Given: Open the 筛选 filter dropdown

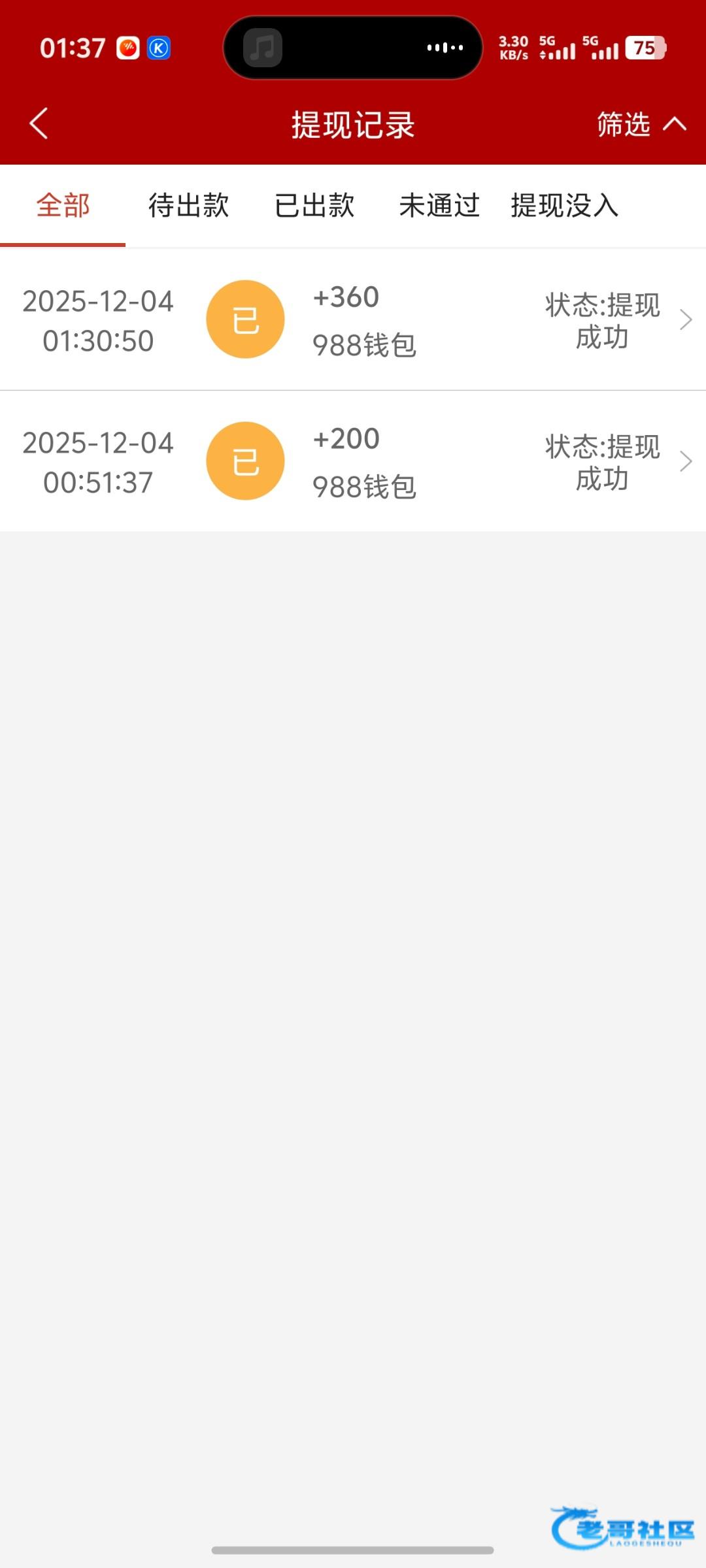Looking at the screenshot, I should pos(639,124).
